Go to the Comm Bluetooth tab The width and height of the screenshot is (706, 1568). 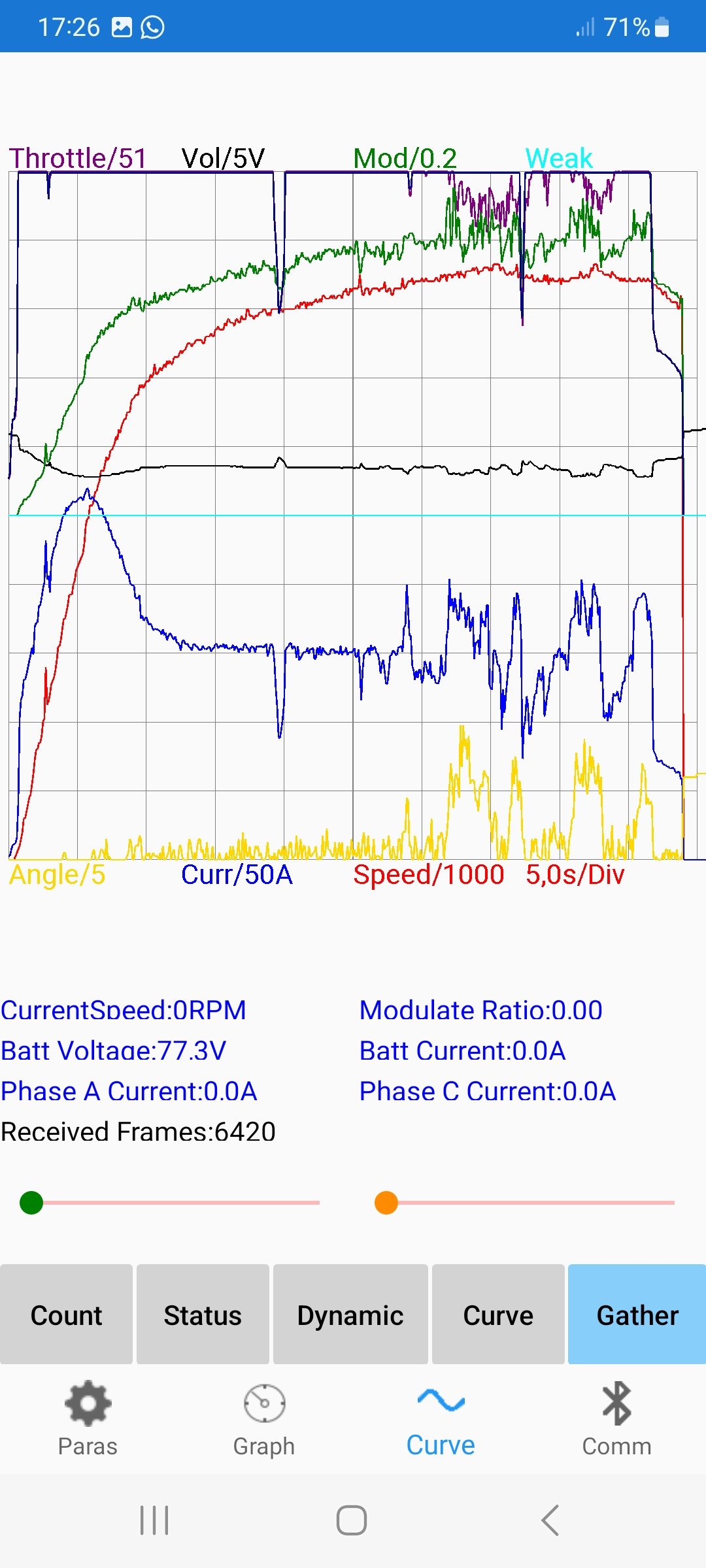tap(616, 1418)
